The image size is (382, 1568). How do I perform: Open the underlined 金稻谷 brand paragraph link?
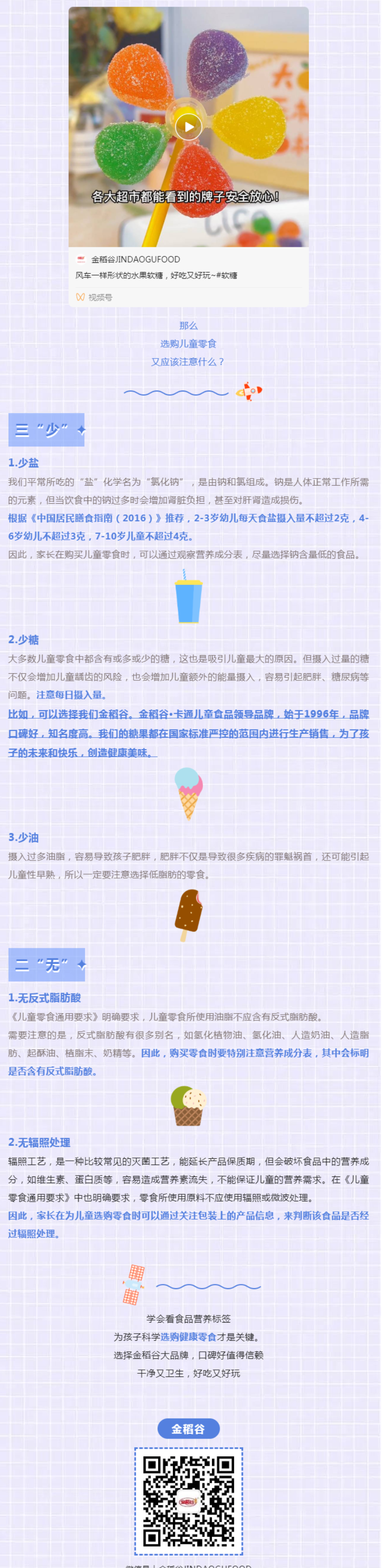pyautogui.click(x=188, y=733)
